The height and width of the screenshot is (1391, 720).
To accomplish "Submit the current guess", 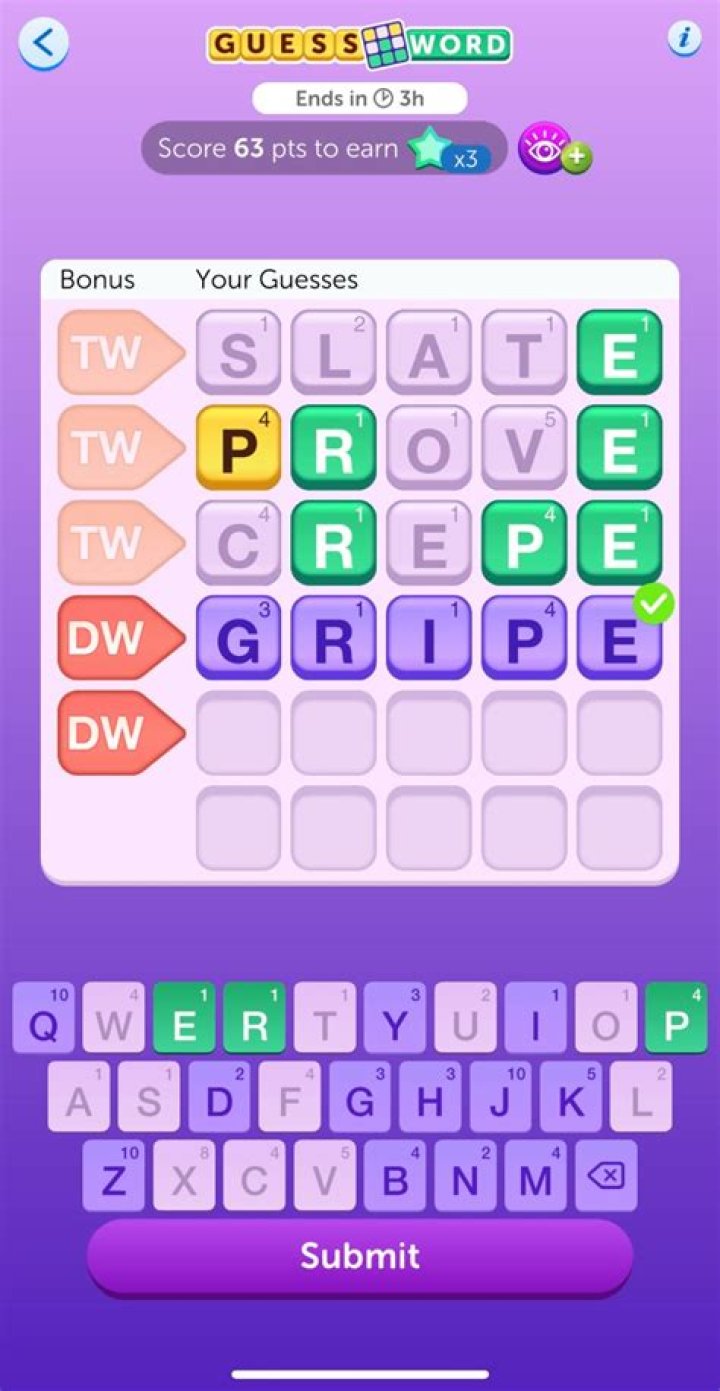I will click(x=360, y=1256).
